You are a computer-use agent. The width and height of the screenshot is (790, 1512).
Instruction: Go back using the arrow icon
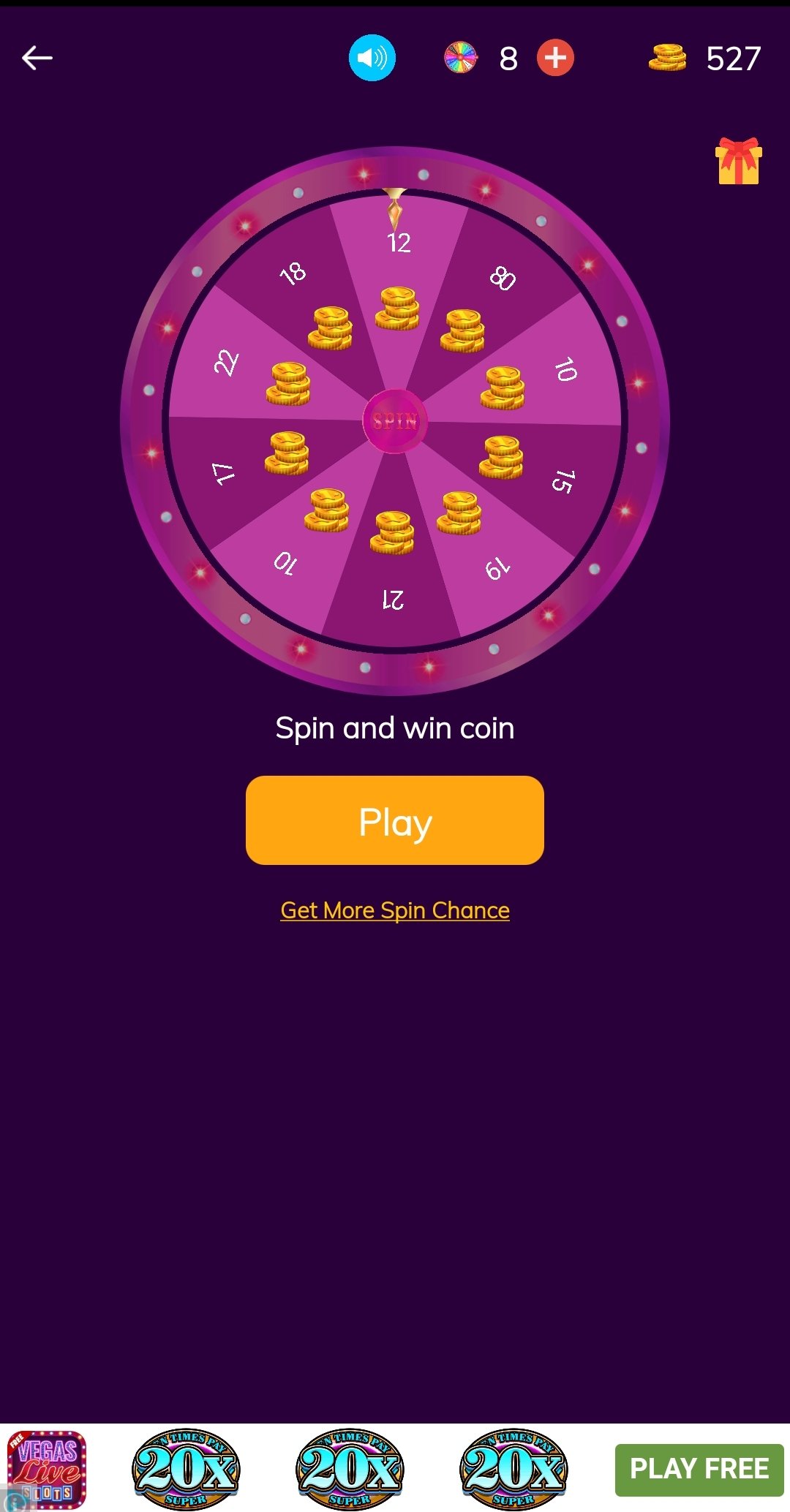pos(37,58)
